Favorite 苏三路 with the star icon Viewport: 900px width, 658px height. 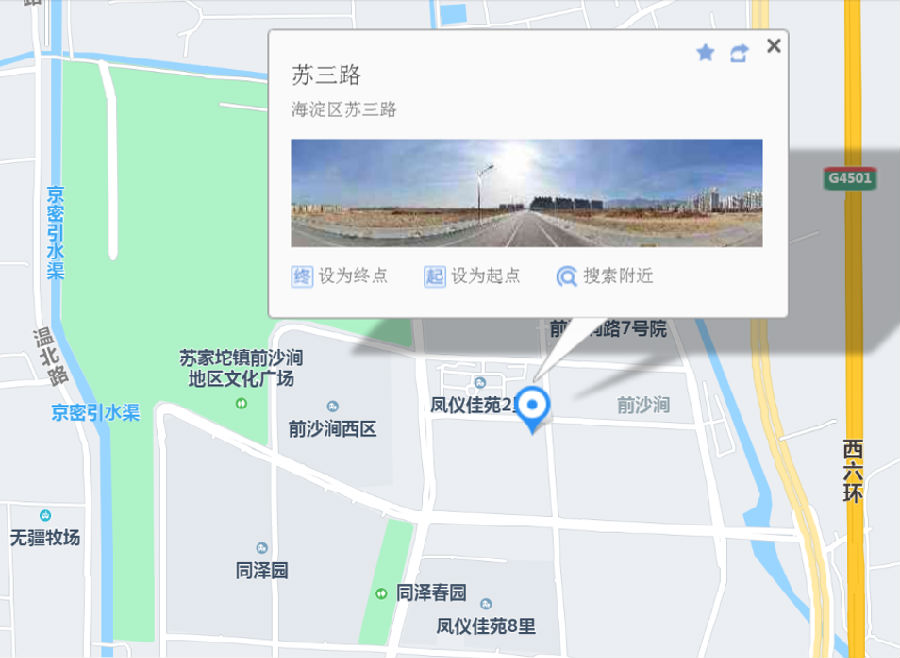(705, 53)
